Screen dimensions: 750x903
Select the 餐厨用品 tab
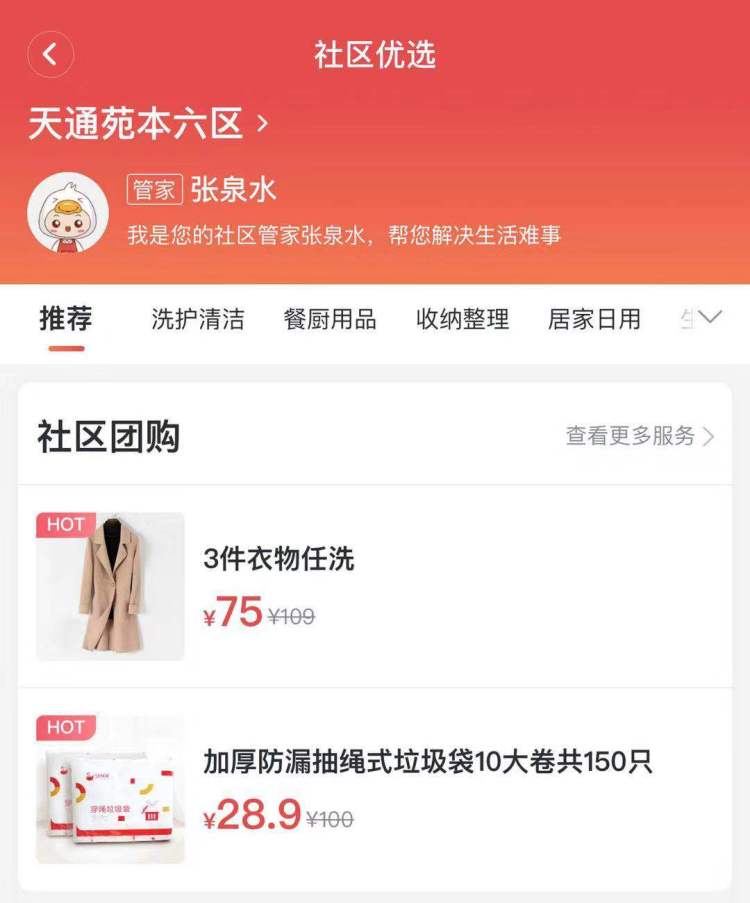(x=330, y=320)
